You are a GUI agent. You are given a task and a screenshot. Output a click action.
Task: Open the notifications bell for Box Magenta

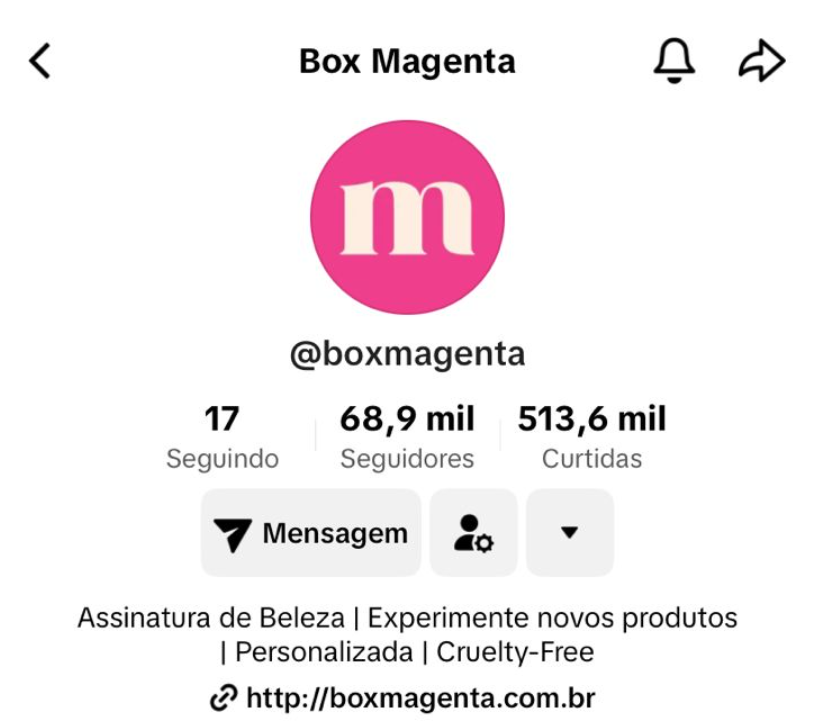(x=674, y=62)
